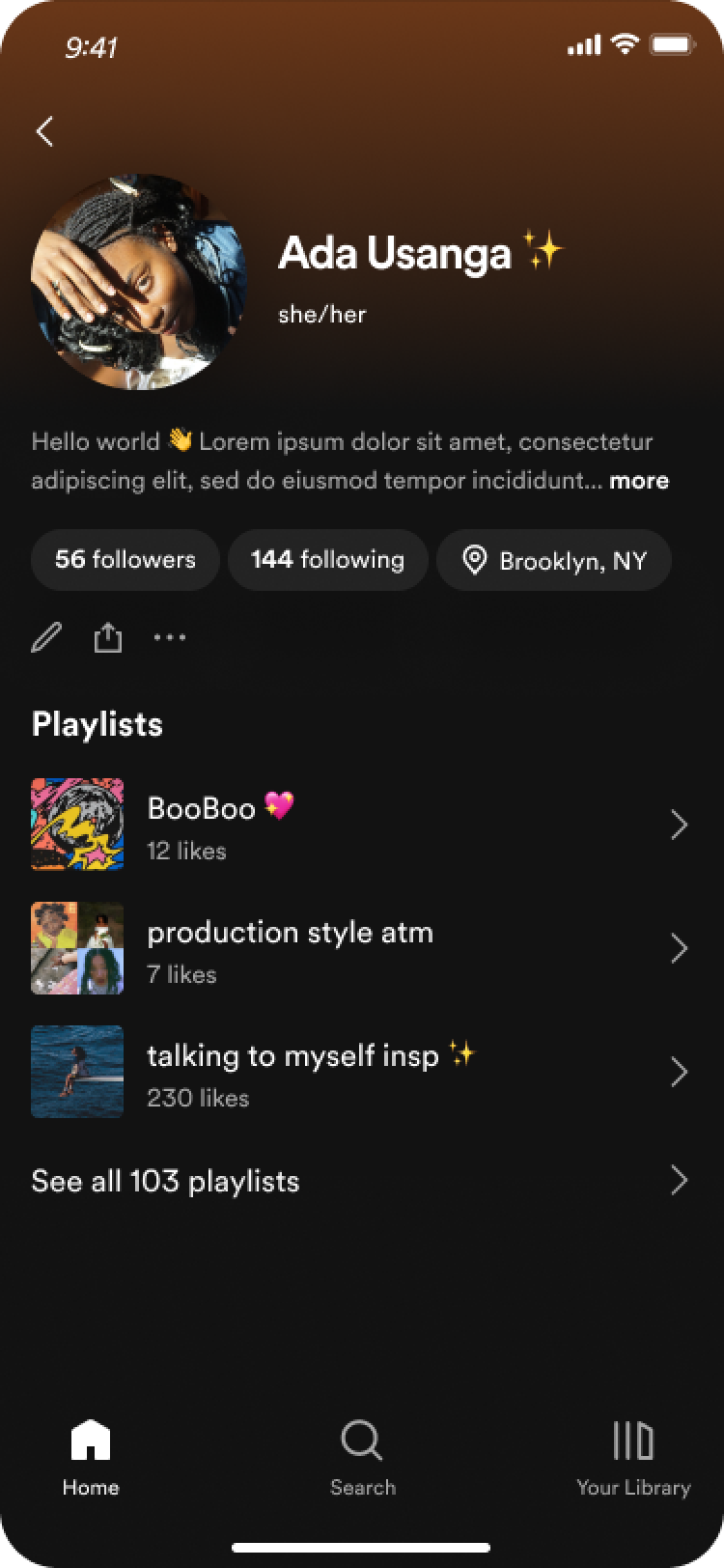View the 144 following chip
Screen dimensions: 724x1568
[x=327, y=560]
